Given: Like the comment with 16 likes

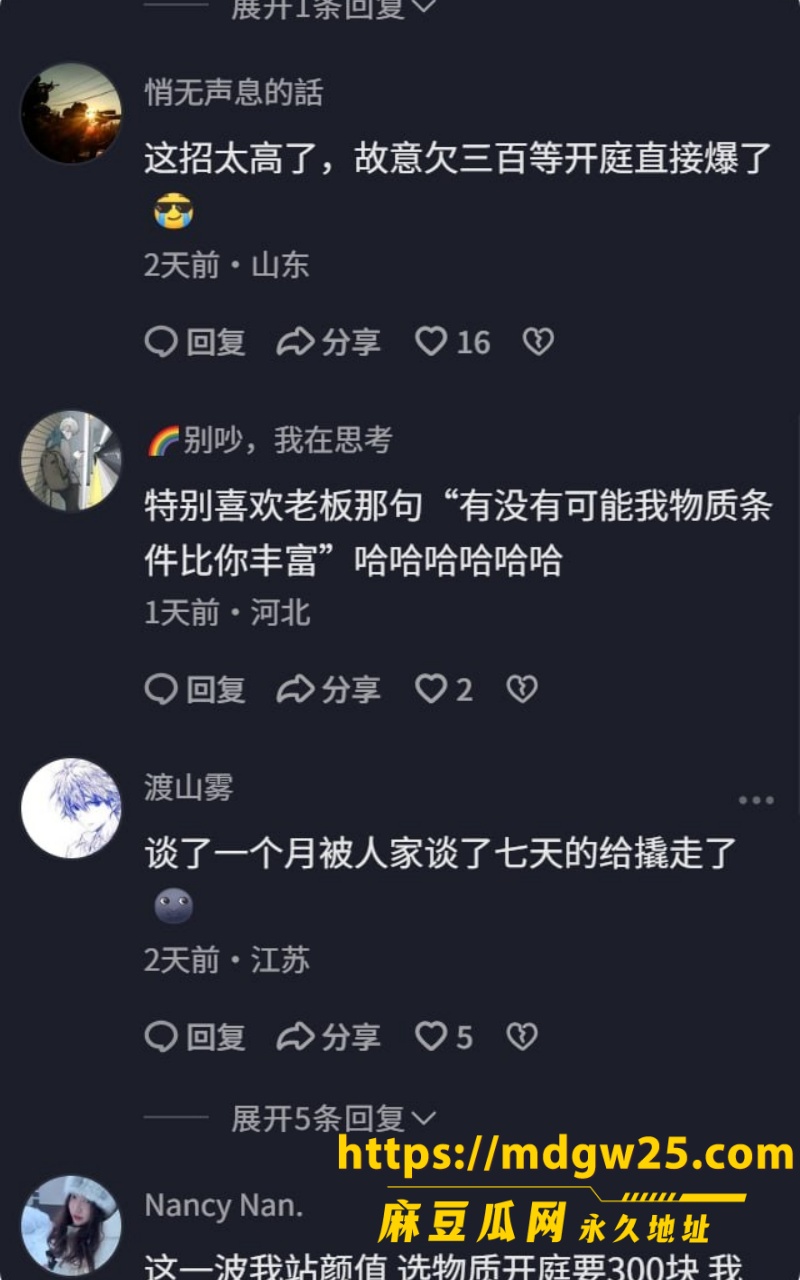Looking at the screenshot, I should (x=452, y=342).
